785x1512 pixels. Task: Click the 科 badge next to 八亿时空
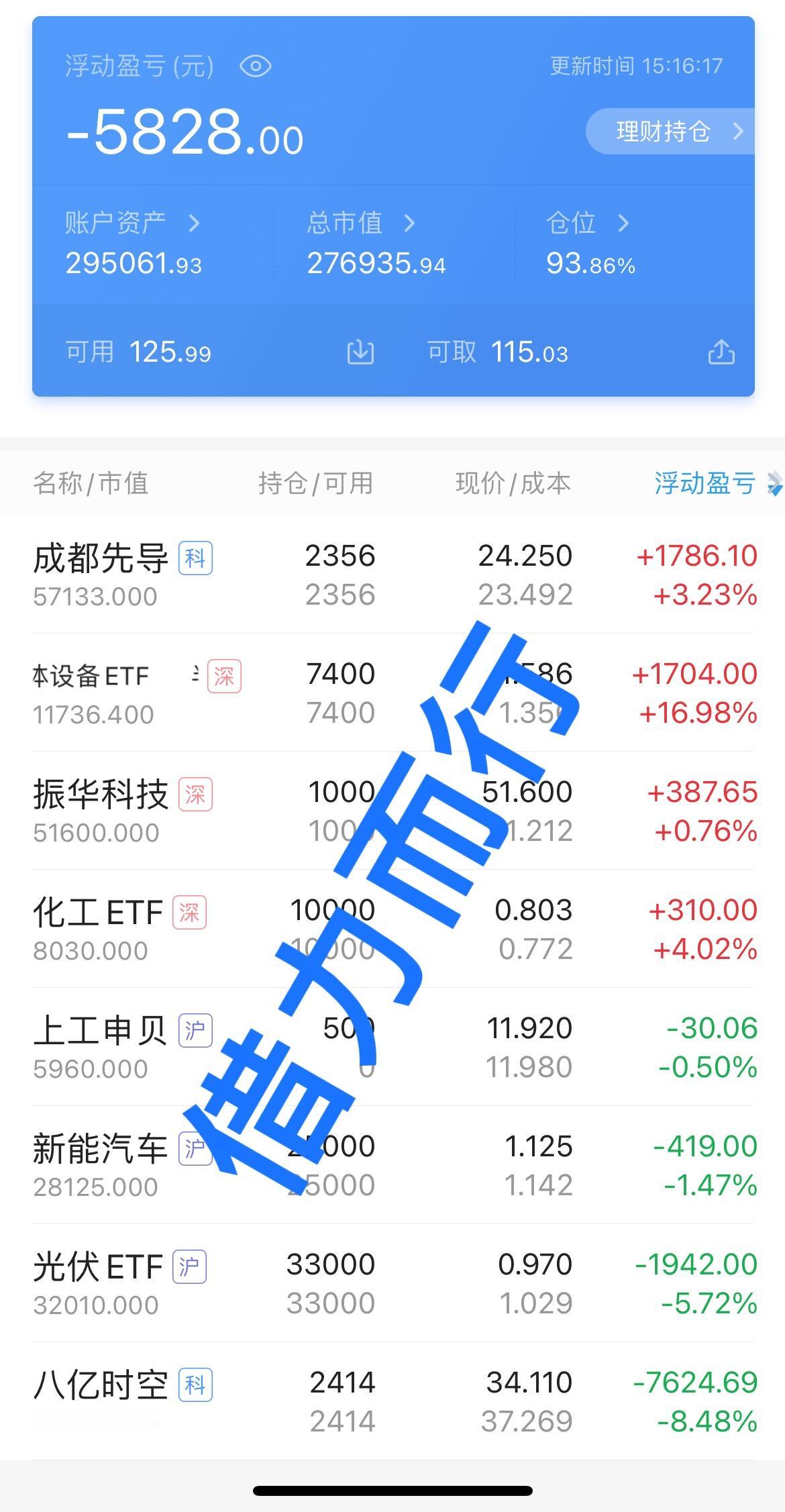pos(194,1383)
